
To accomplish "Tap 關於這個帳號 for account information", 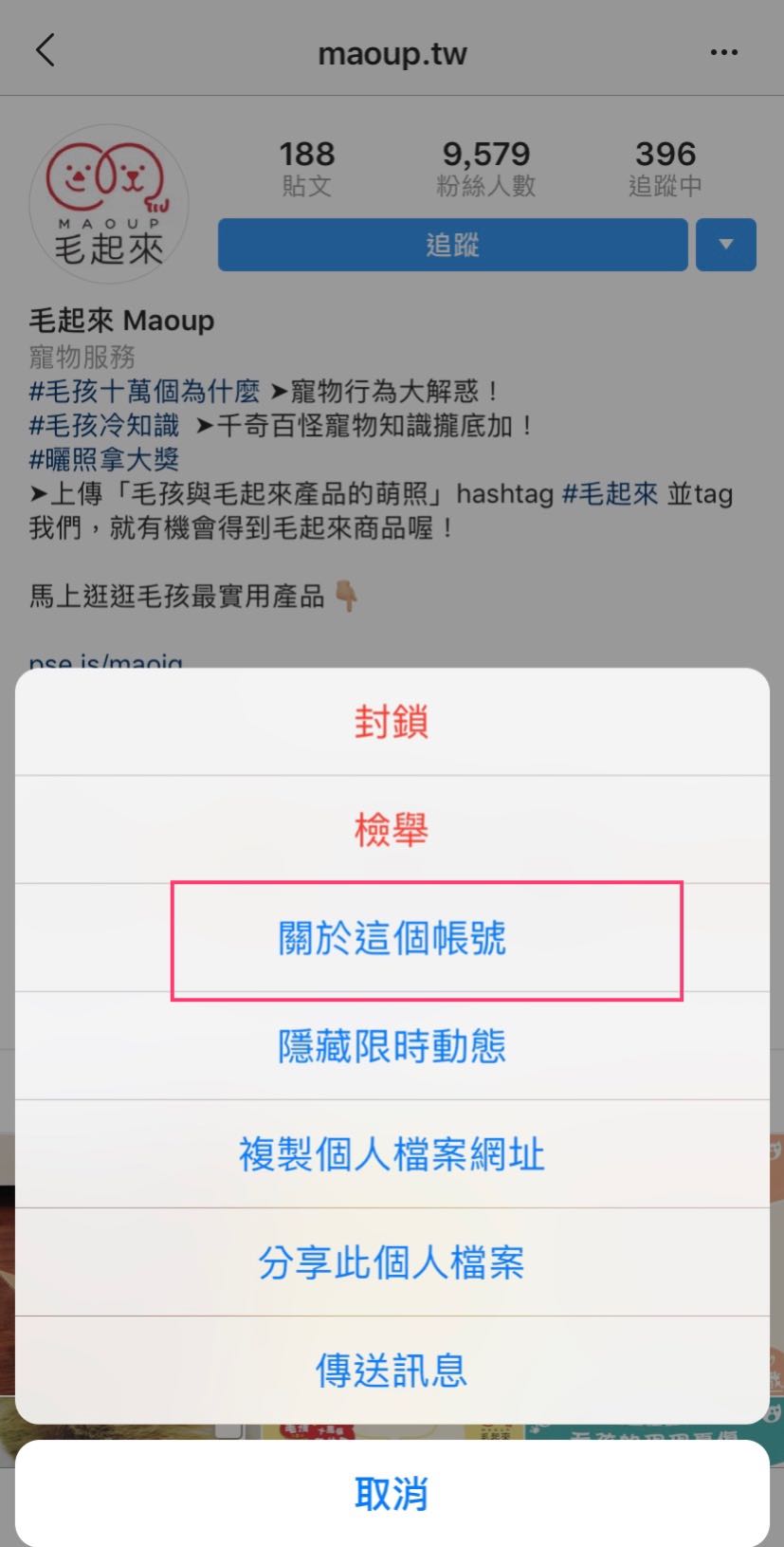I will point(392,939).
